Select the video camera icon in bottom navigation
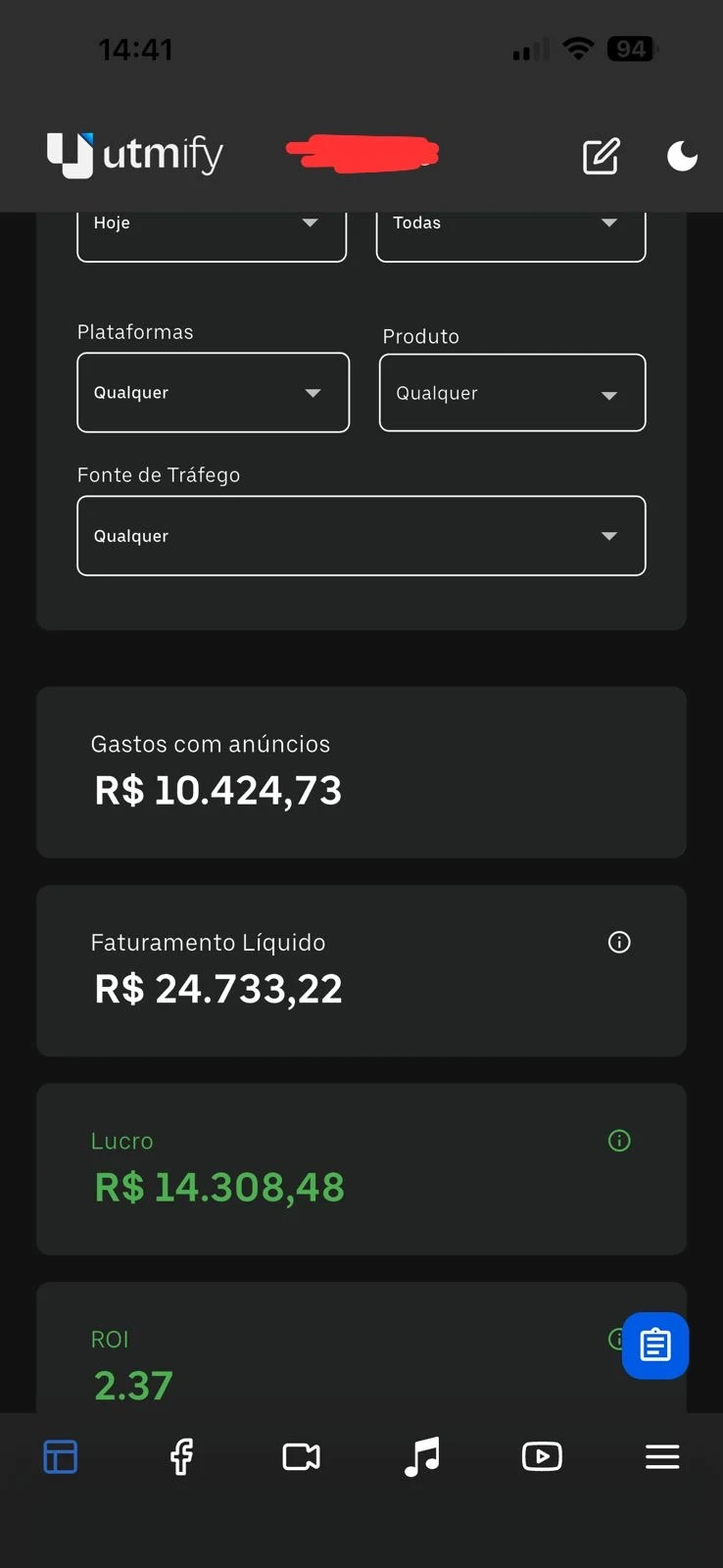The width and height of the screenshot is (723, 1568). (301, 1456)
